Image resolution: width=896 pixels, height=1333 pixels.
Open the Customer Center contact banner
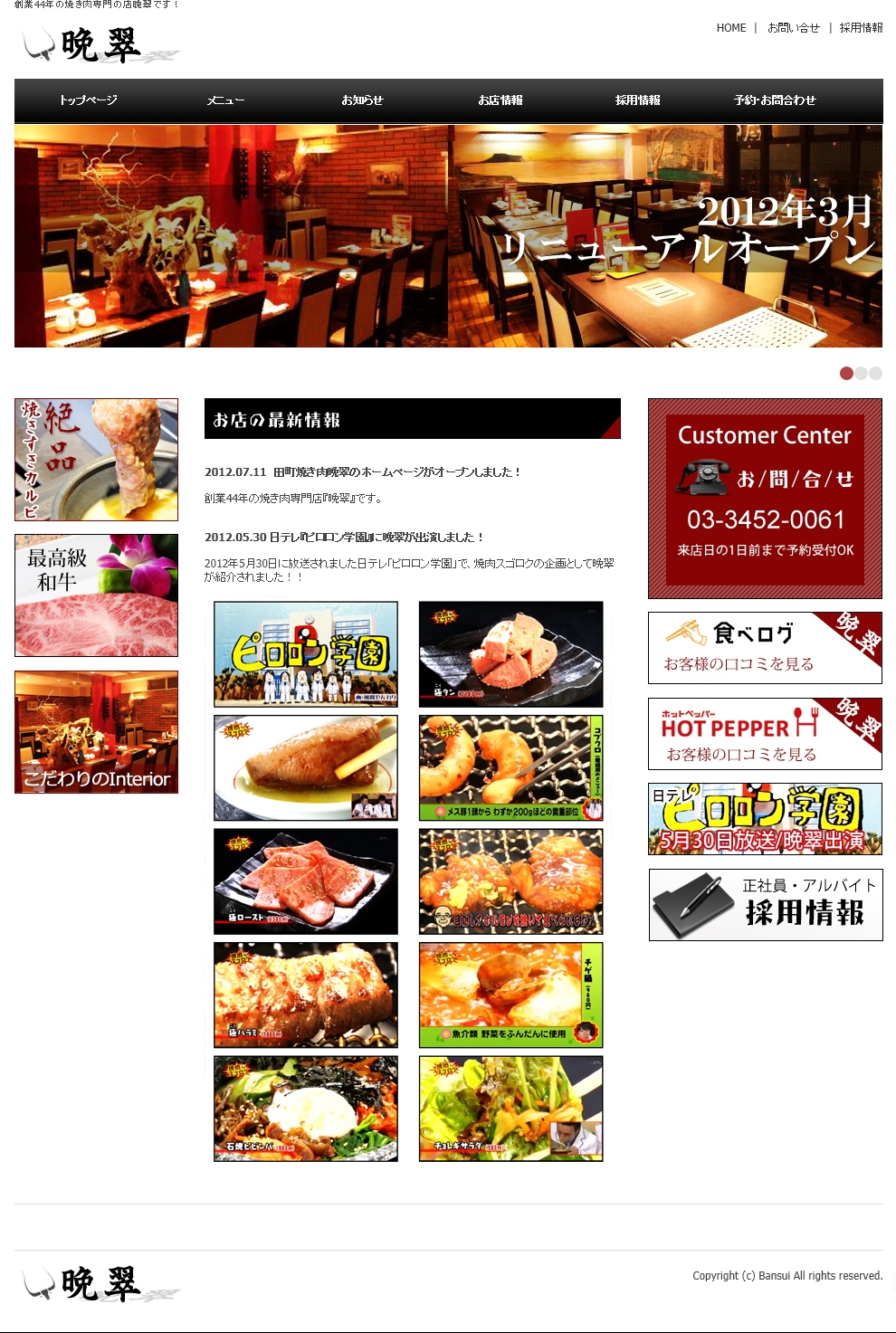coord(765,499)
